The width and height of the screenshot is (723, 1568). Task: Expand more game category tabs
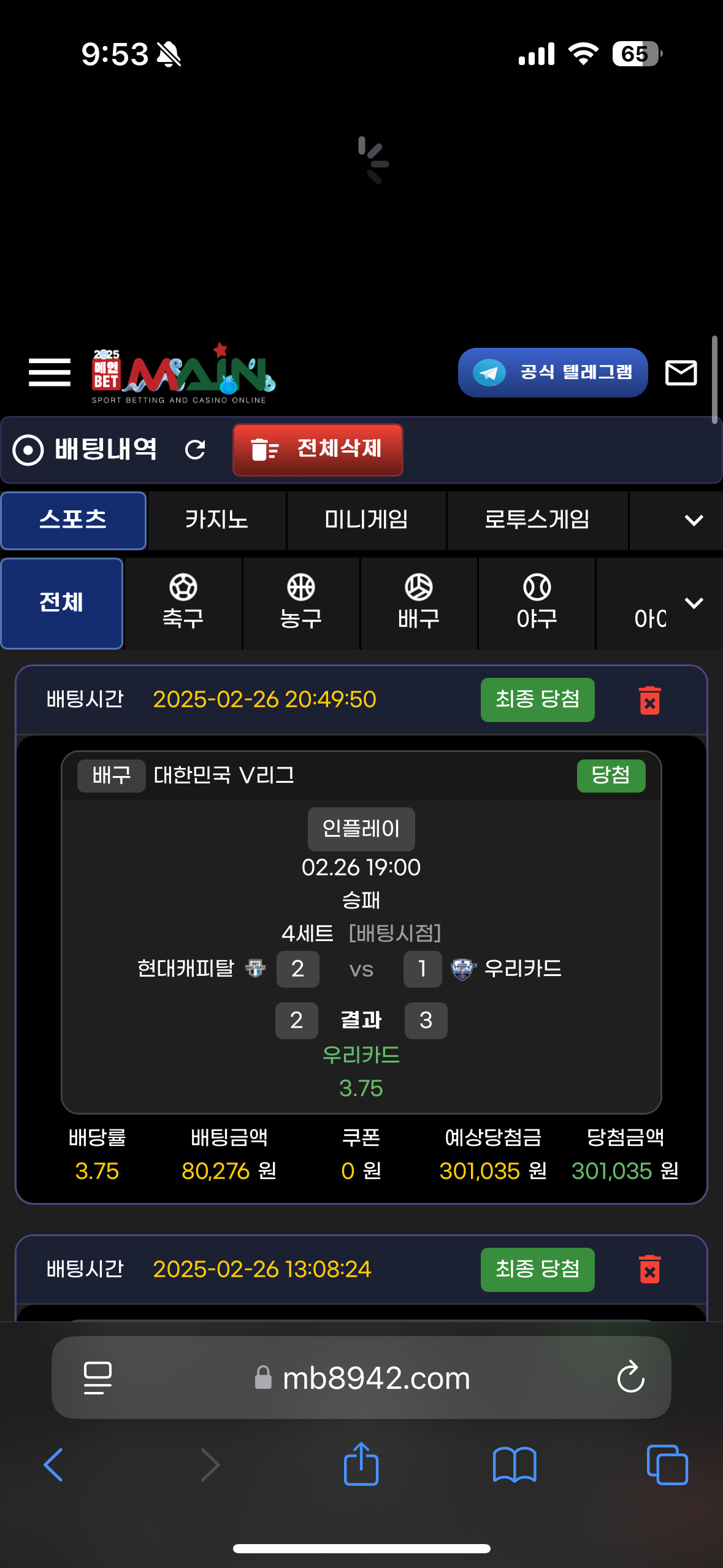tap(693, 520)
